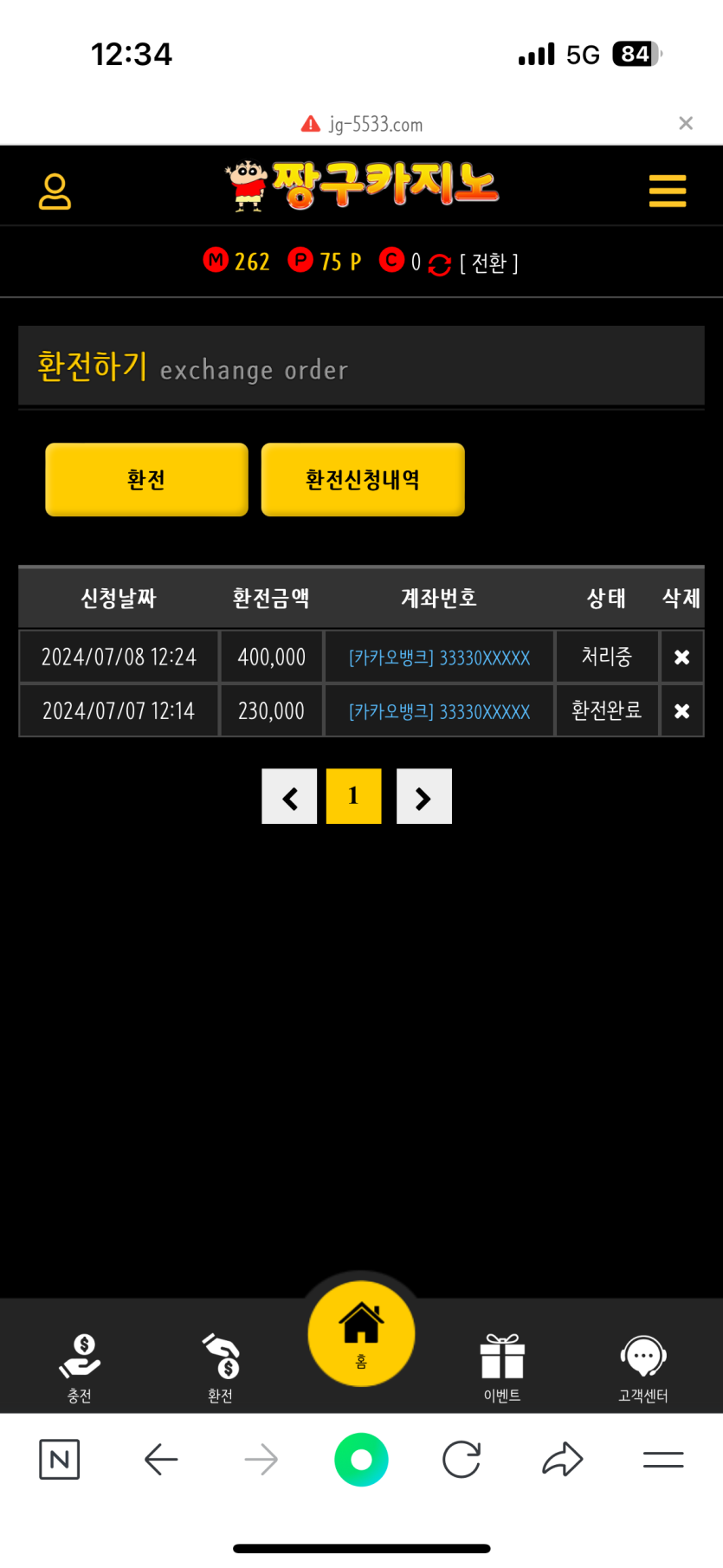Go back in browser toolbar
This screenshot has height=1568, width=723.
coord(161,1460)
